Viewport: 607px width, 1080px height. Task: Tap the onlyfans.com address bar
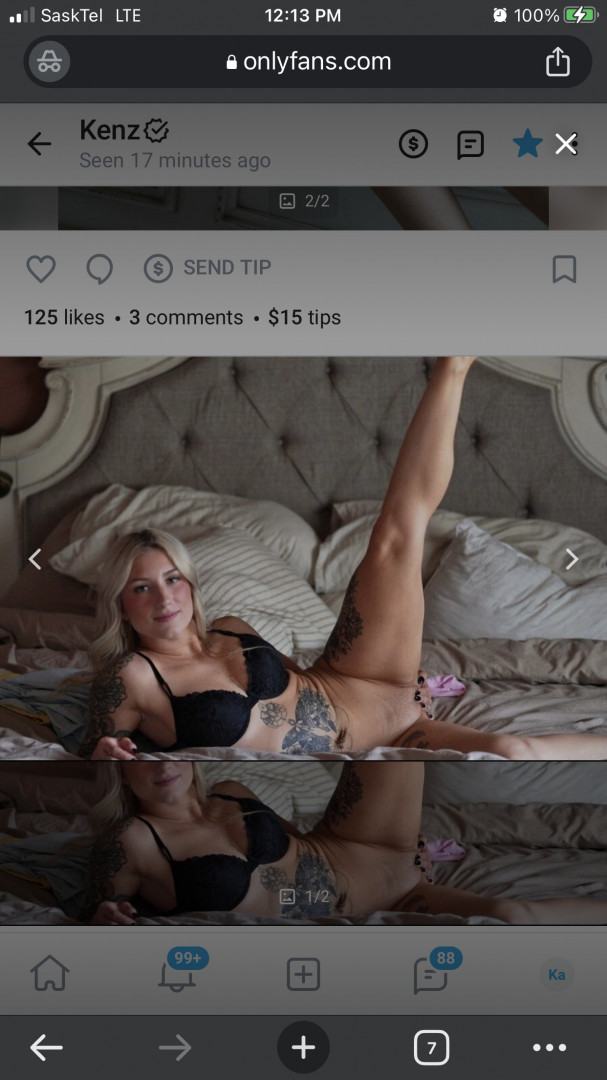coord(308,62)
